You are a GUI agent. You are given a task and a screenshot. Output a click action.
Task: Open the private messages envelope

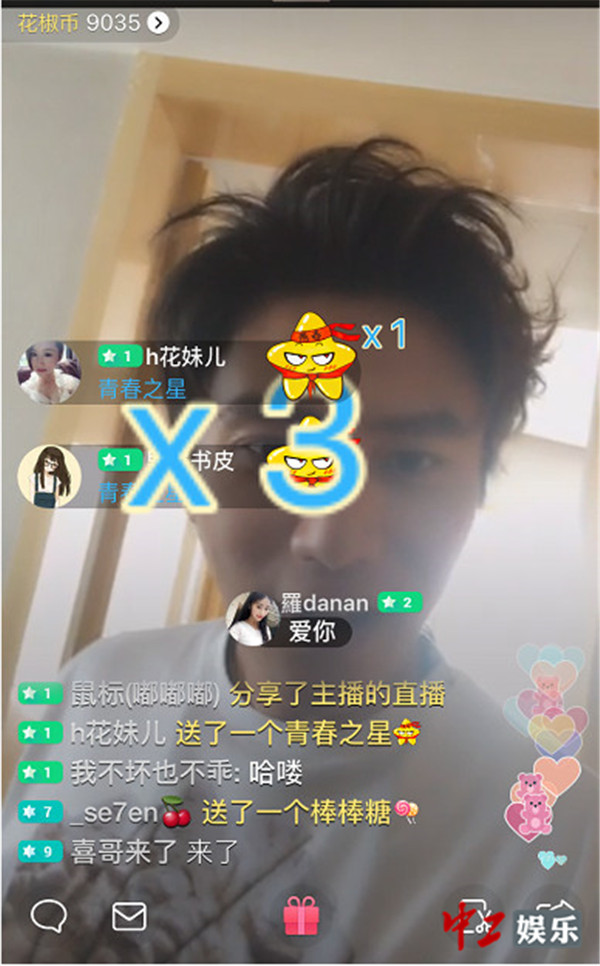coord(129,916)
